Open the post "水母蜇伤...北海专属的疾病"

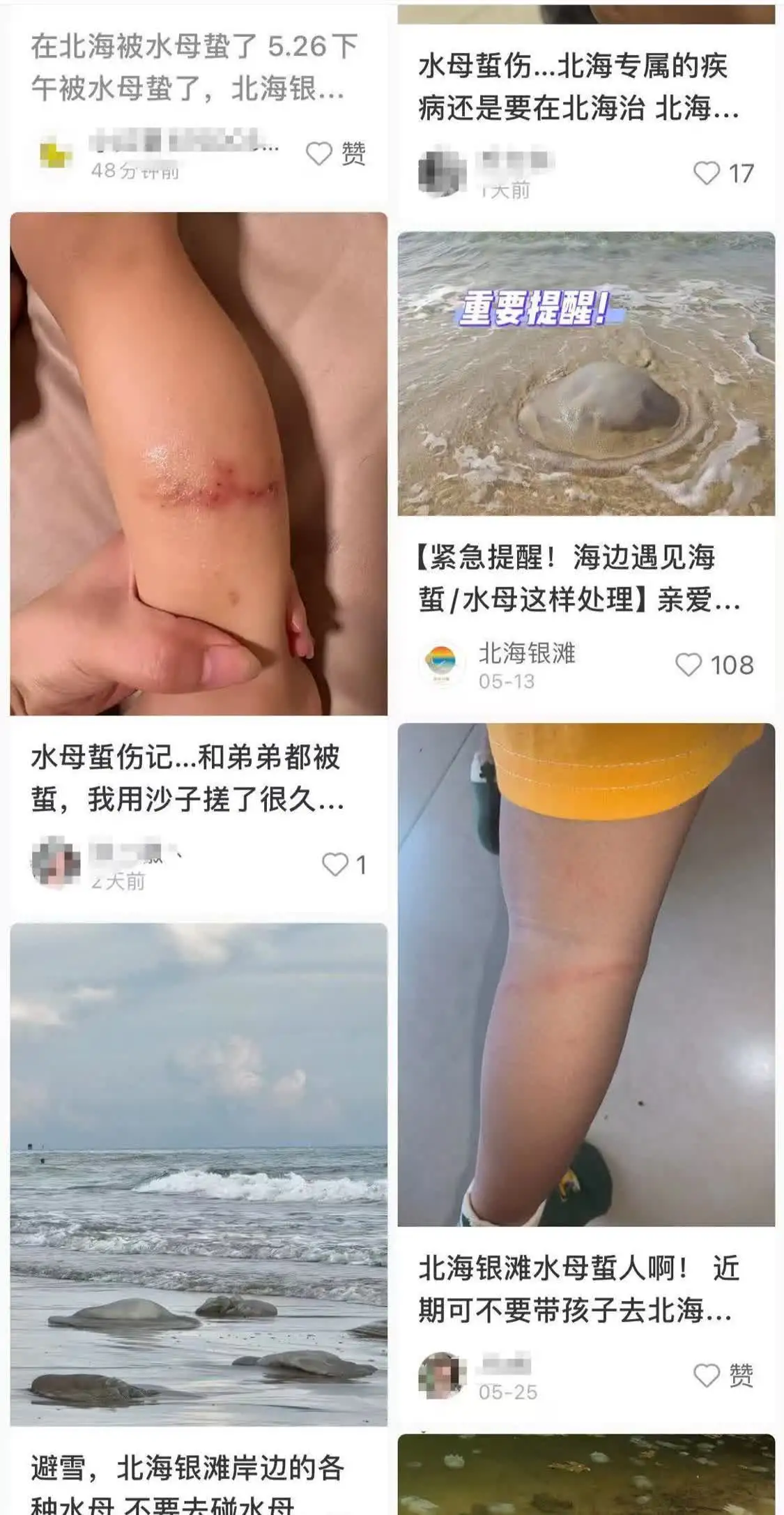point(578,87)
